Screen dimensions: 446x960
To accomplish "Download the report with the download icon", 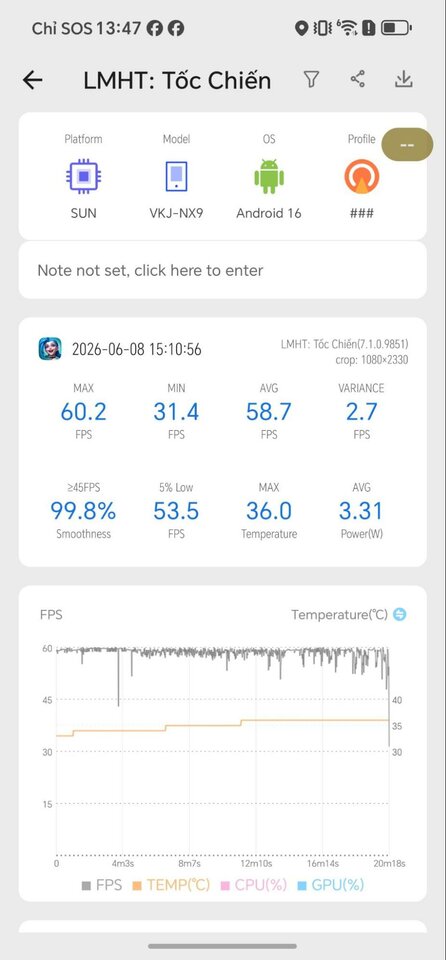I will (404, 79).
